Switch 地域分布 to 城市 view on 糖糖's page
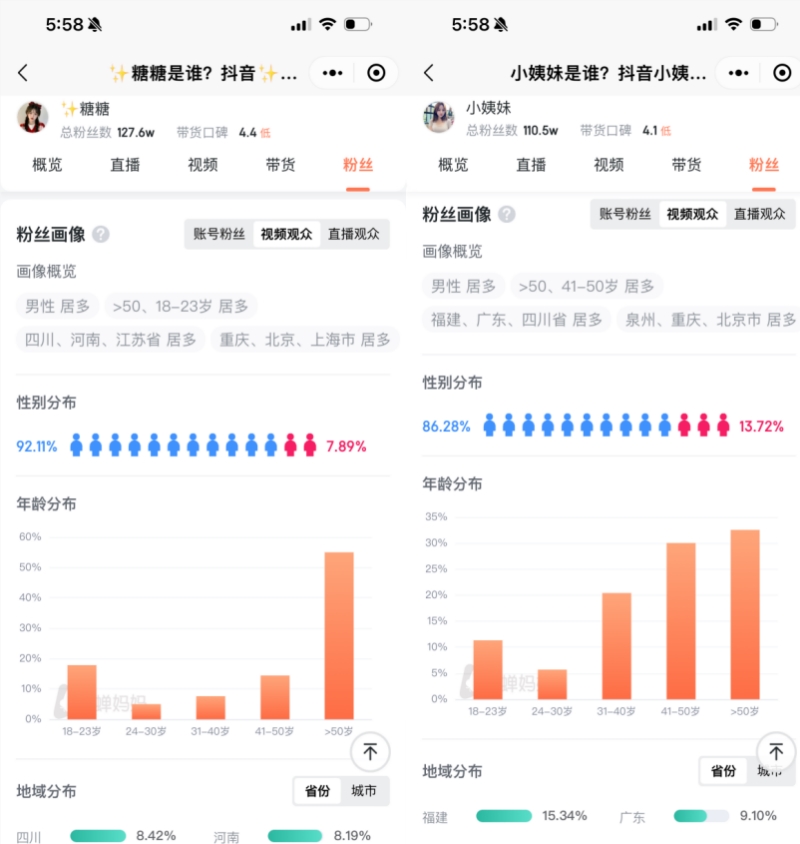Viewport: 800px width, 844px height. 364,791
